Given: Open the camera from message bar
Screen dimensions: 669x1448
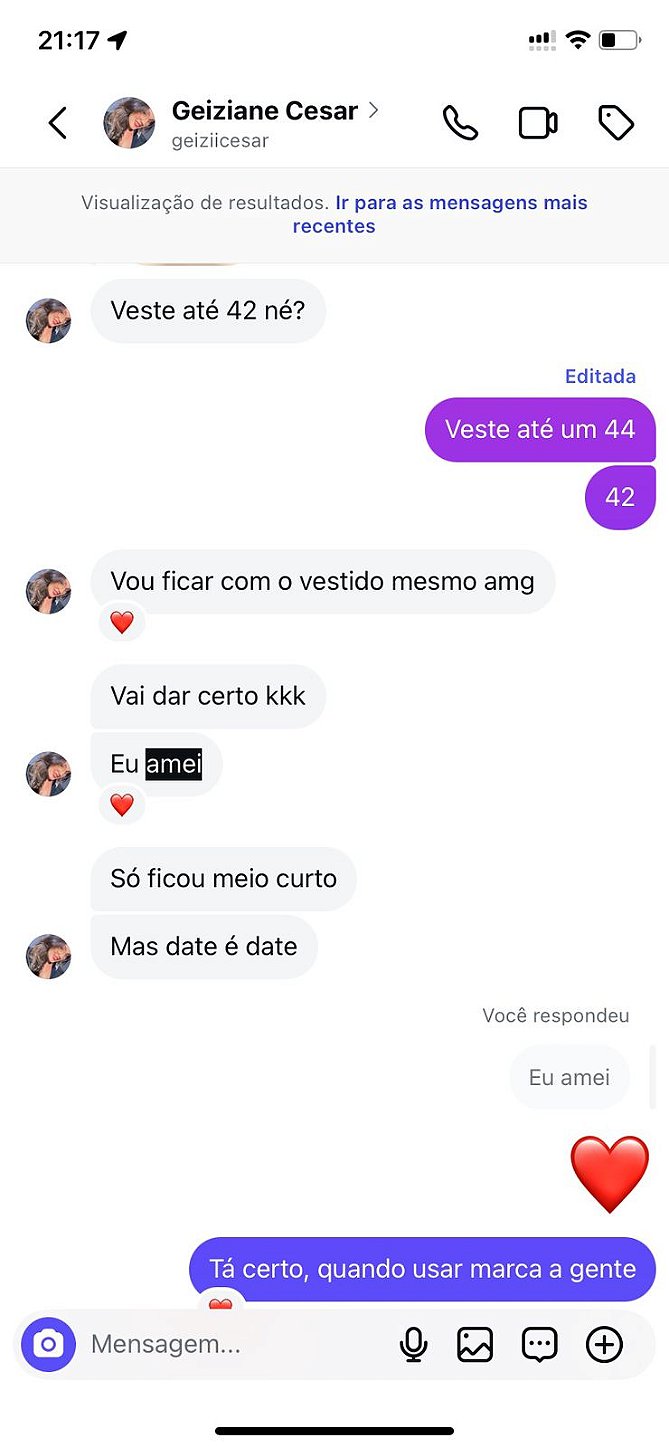Looking at the screenshot, I should (48, 1345).
